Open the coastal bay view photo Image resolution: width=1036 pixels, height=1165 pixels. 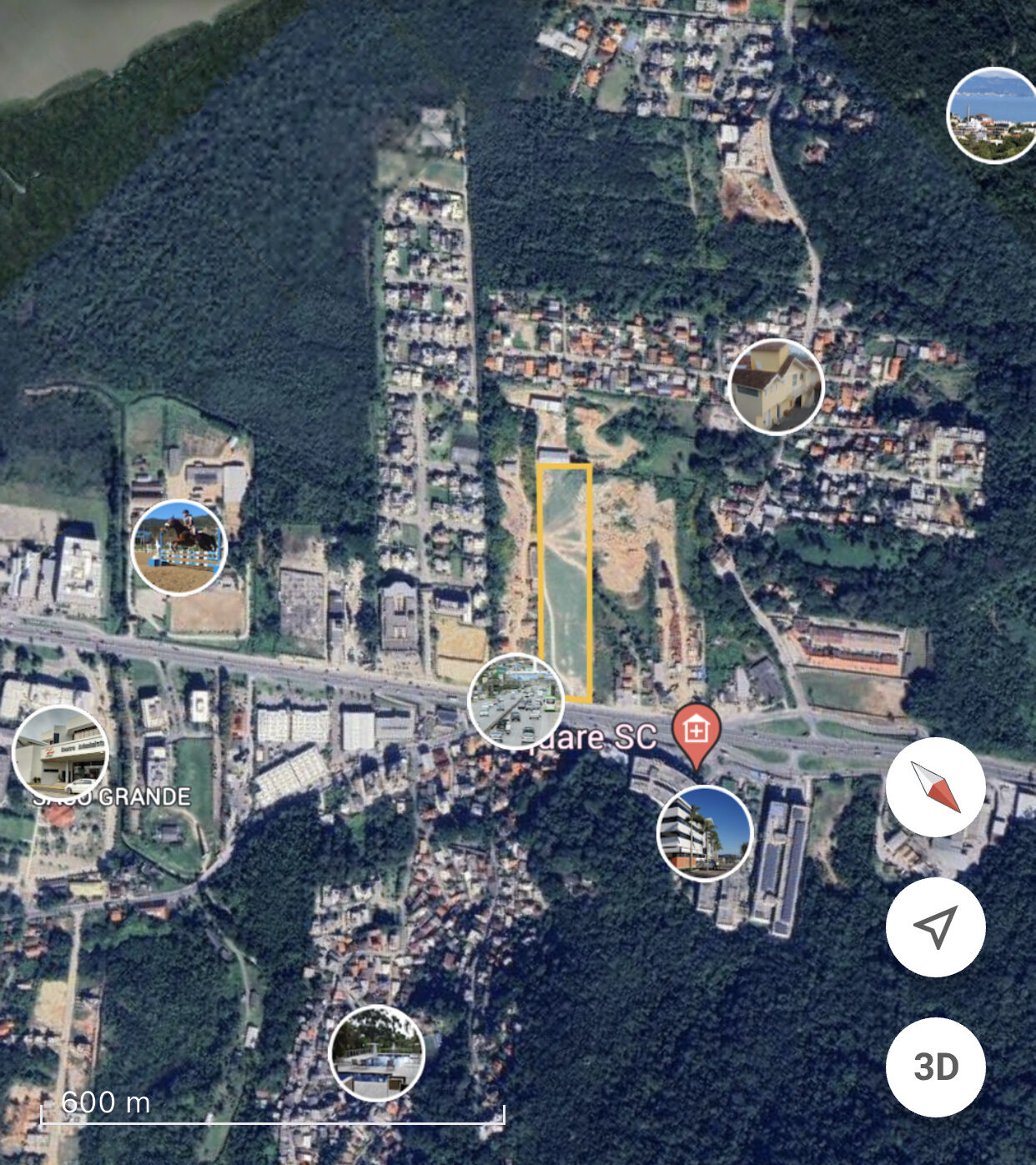click(x=993, y=115)
